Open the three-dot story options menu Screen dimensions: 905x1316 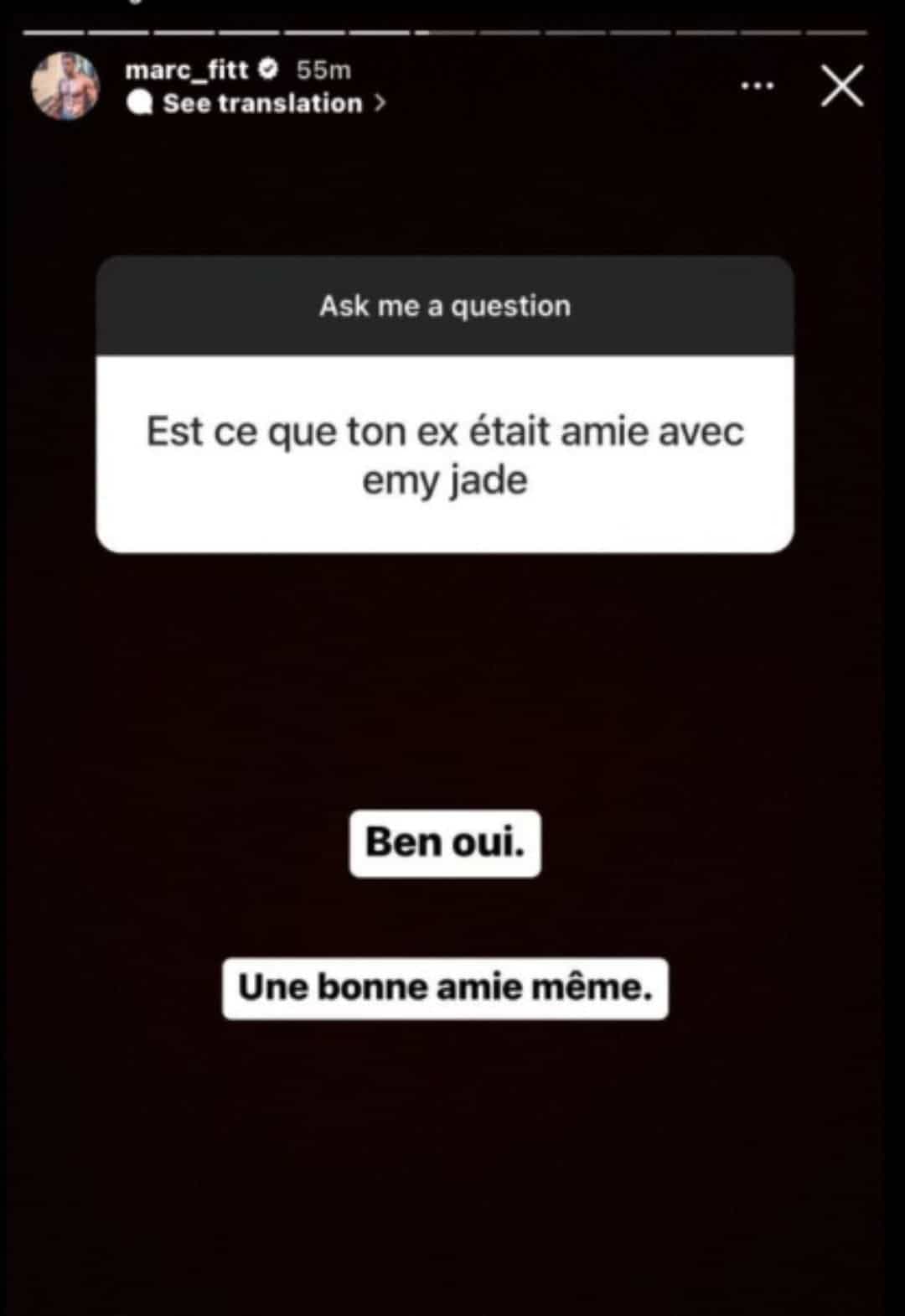[758, 85]
